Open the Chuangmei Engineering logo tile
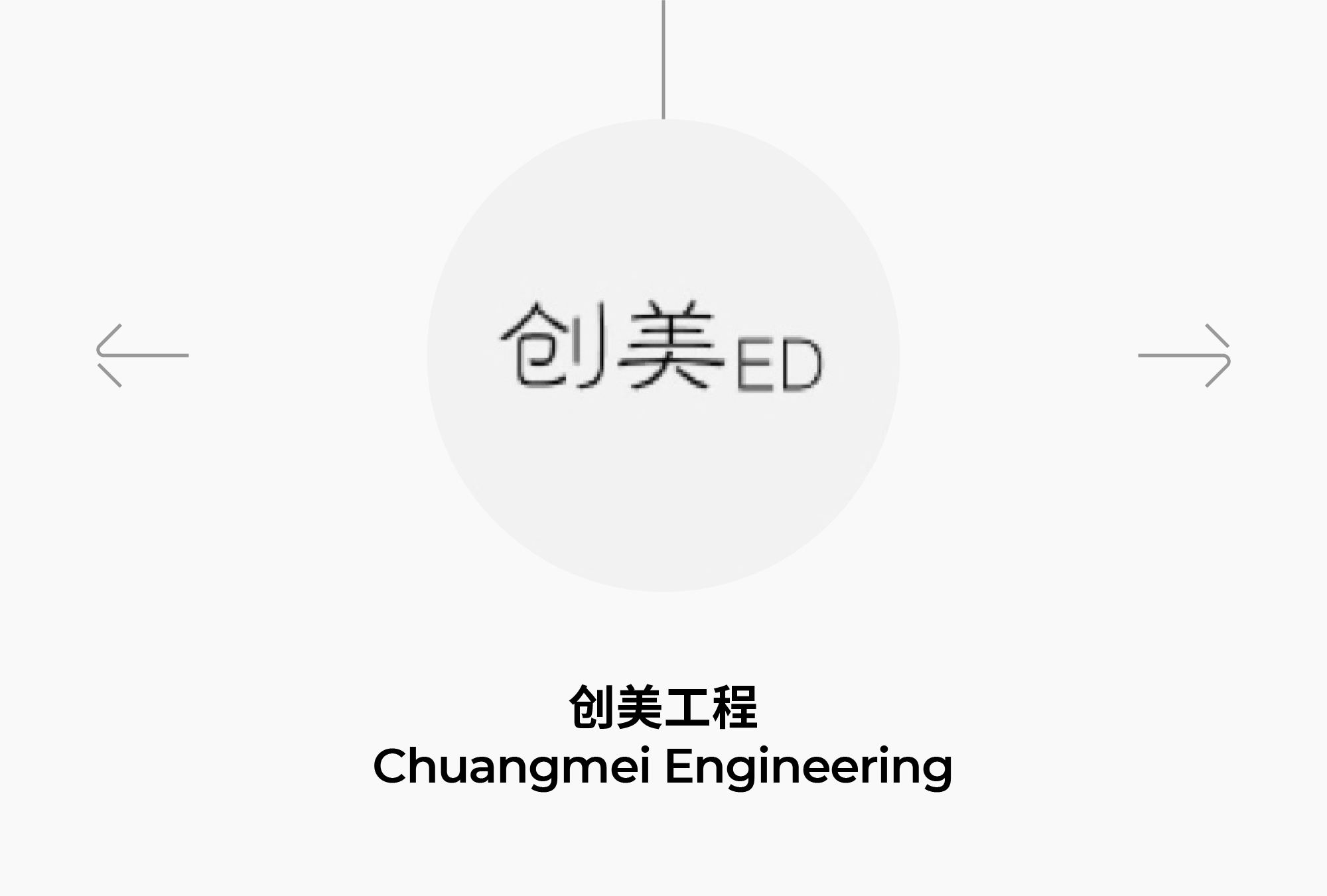This screenshot has width=1327, height=896. [663, 355]
